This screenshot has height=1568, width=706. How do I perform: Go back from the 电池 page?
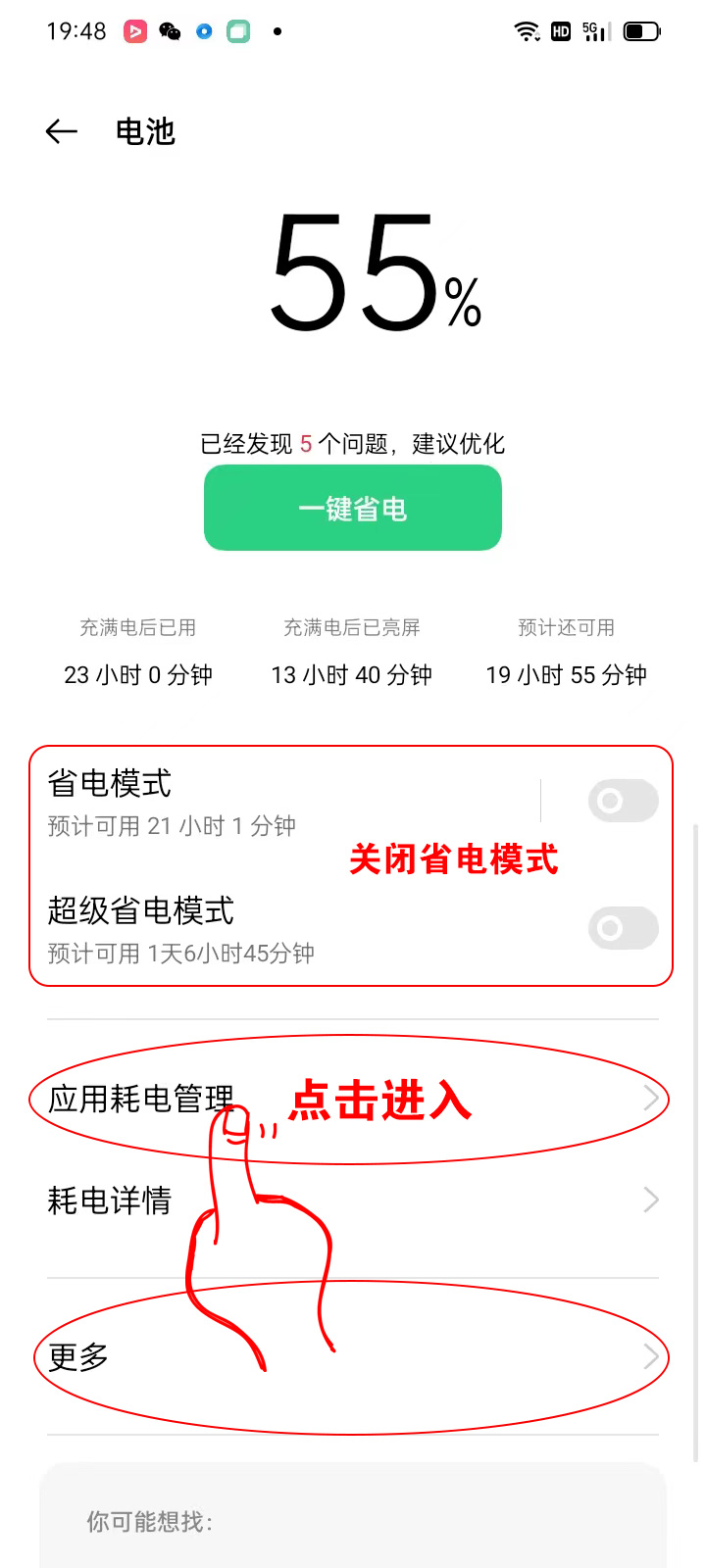tap(61, 131)
